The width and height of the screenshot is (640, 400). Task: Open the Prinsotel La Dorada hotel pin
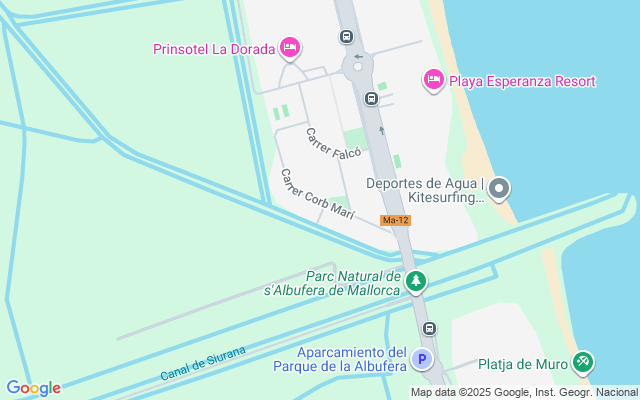[290, 47]
